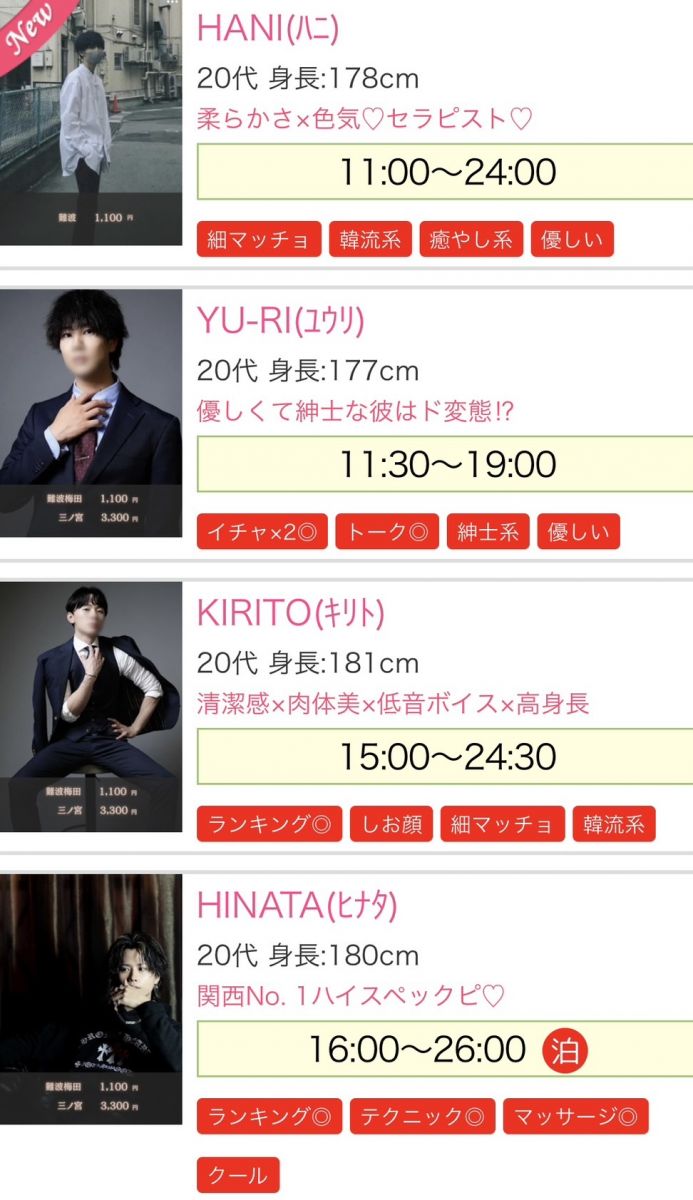Select the 癒やし系 tag under HANI
The width and height of the screenshot is (693, 1200).
coord(471,240)
